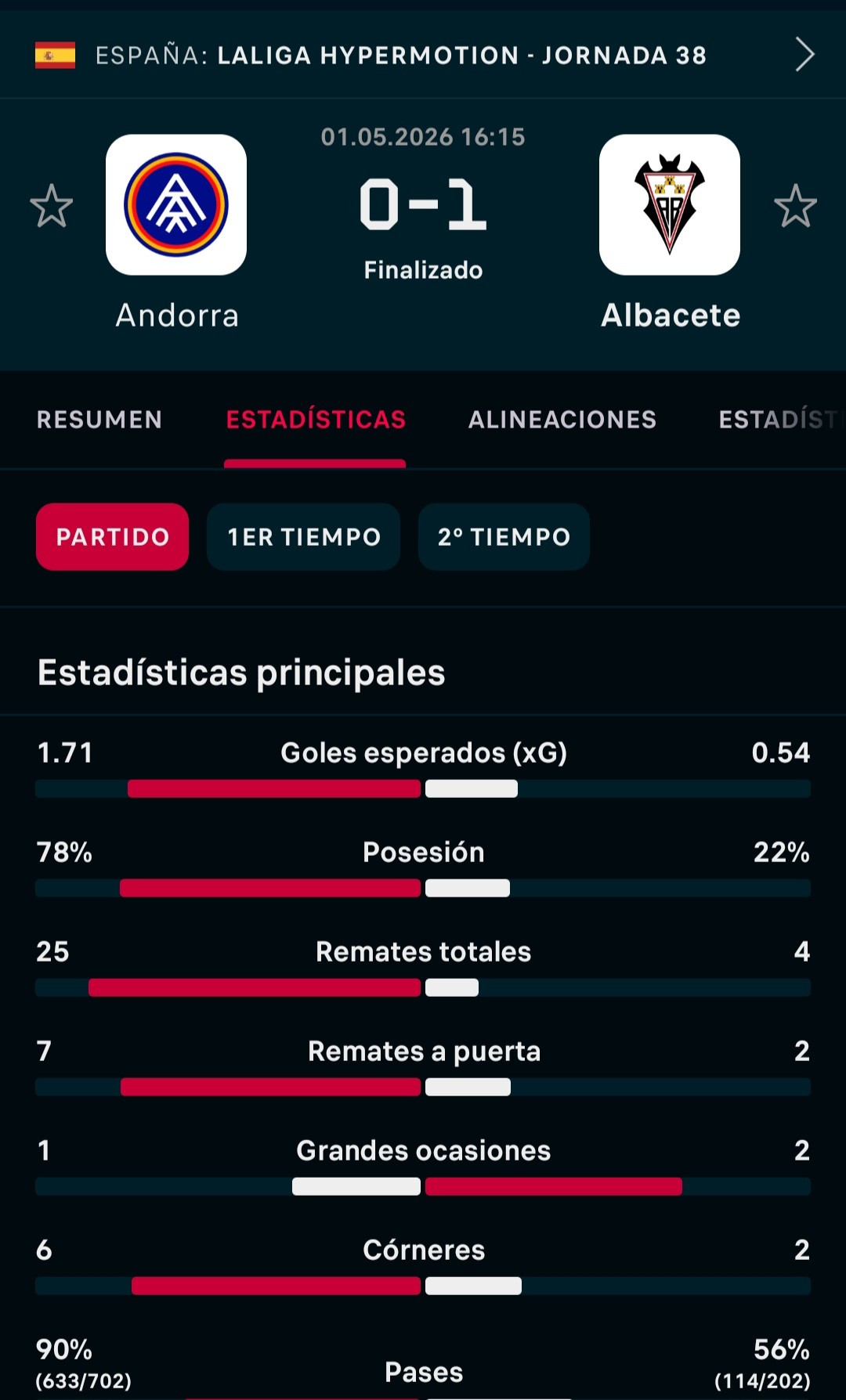Favorite Albacete with its star icon

coord(795,206)
